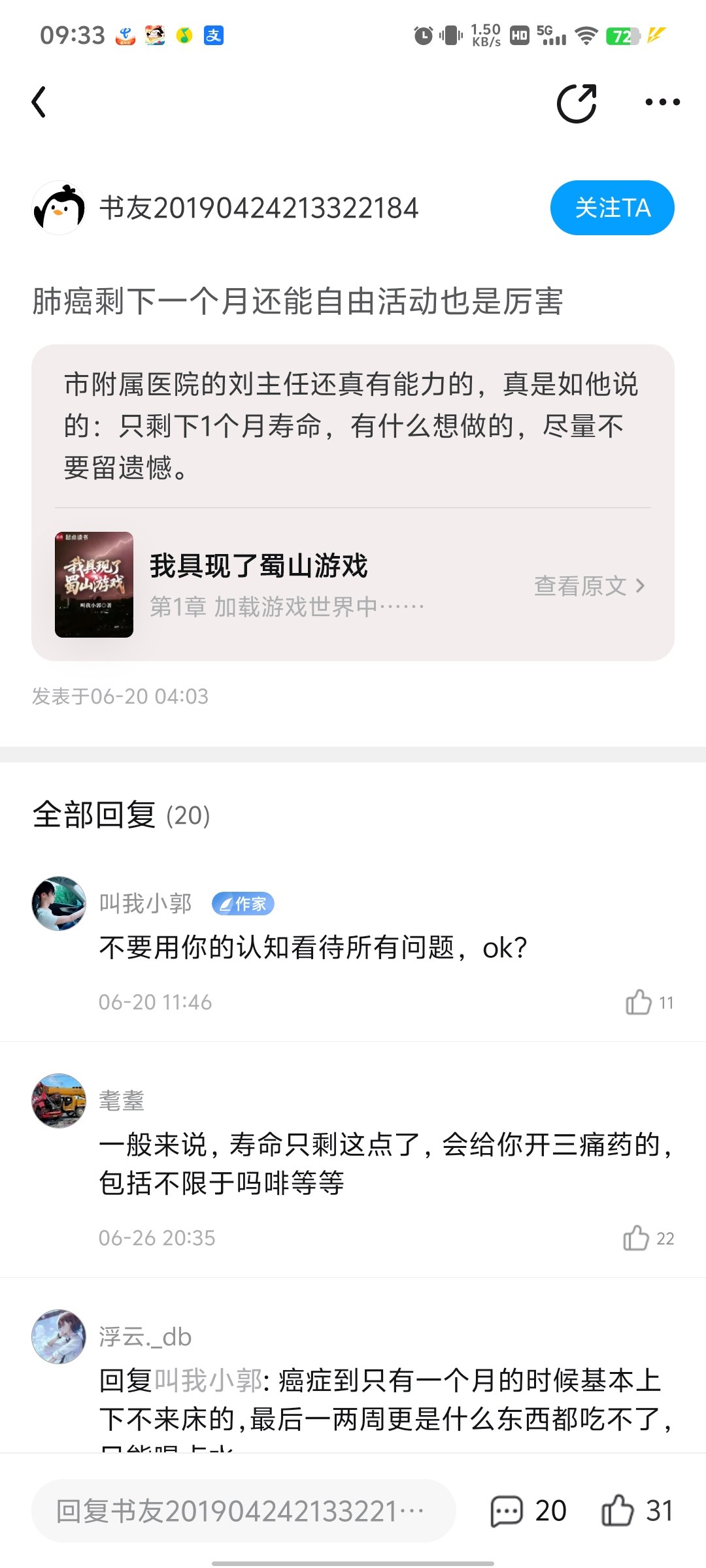
Task: Like 叫我小郭's reply
Action: click(639, 1002)
